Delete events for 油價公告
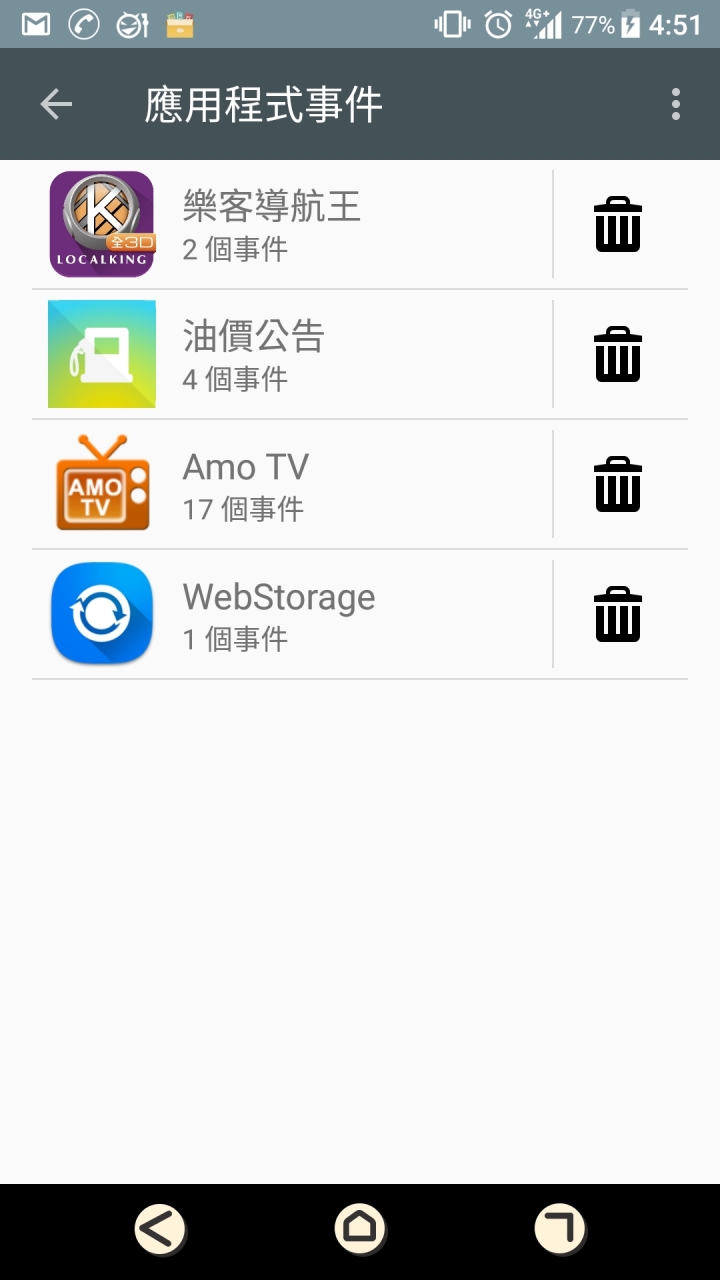Viewport: 720px width, 1280px height. pos(618,354)
